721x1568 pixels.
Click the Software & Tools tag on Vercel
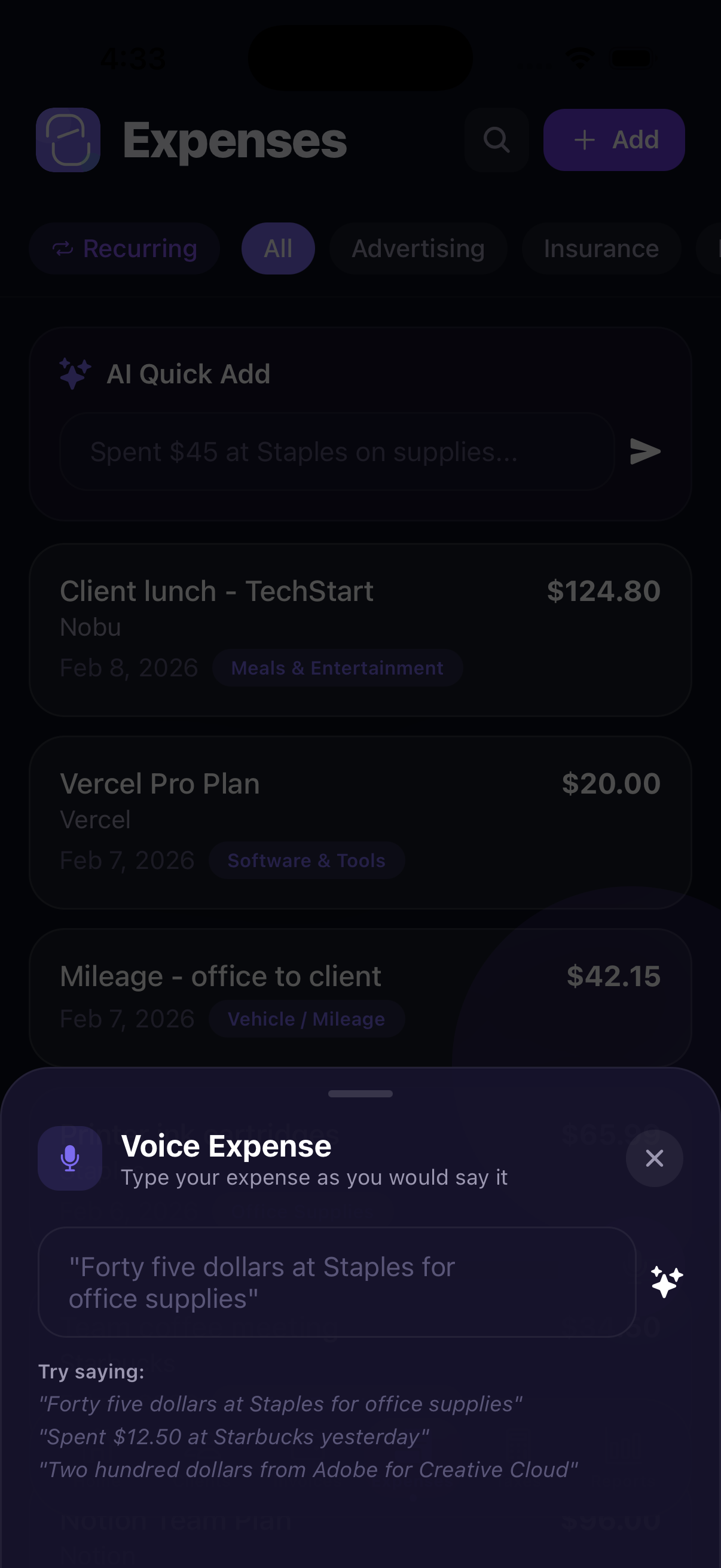pyautogui.click(x=306, y=860)
